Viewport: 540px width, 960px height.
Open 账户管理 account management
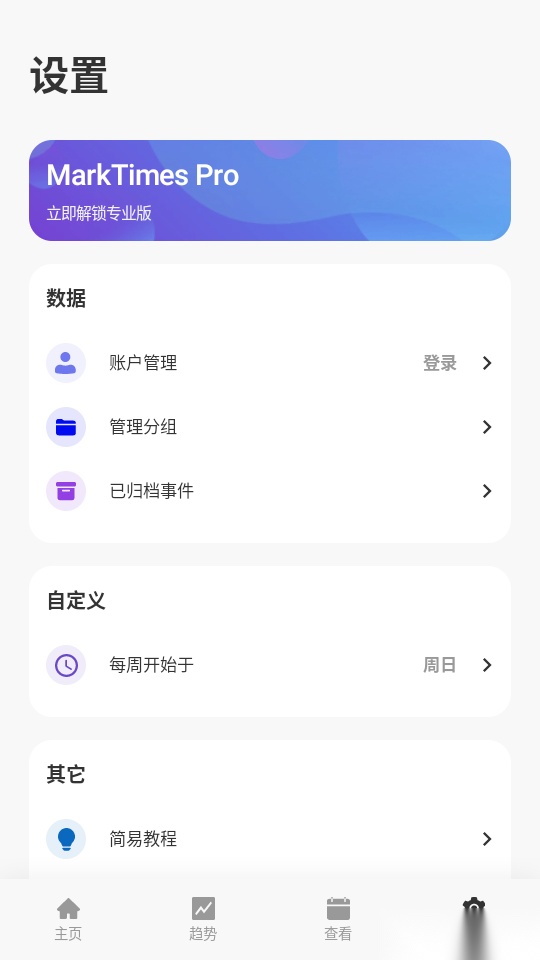270,363
